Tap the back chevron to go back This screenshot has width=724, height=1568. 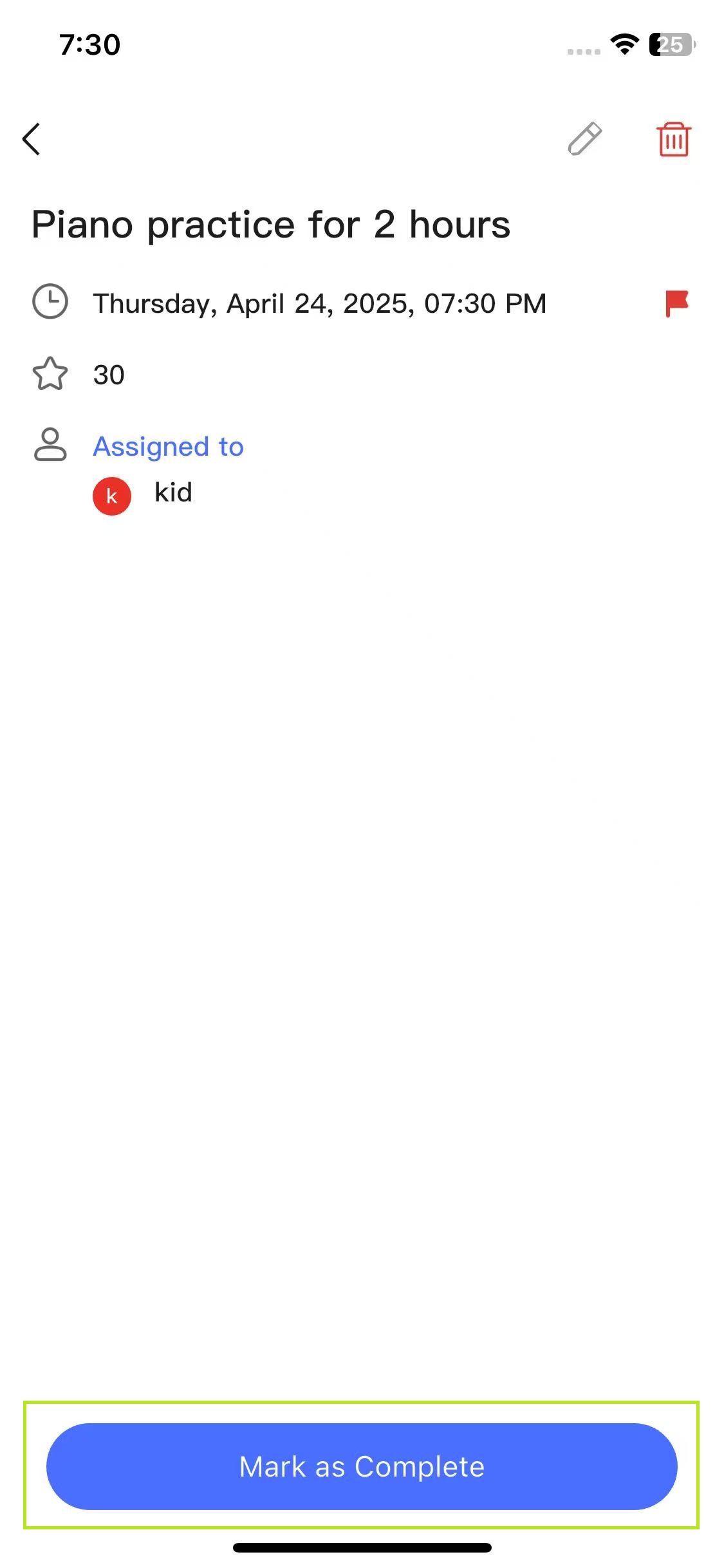(32, 139)
